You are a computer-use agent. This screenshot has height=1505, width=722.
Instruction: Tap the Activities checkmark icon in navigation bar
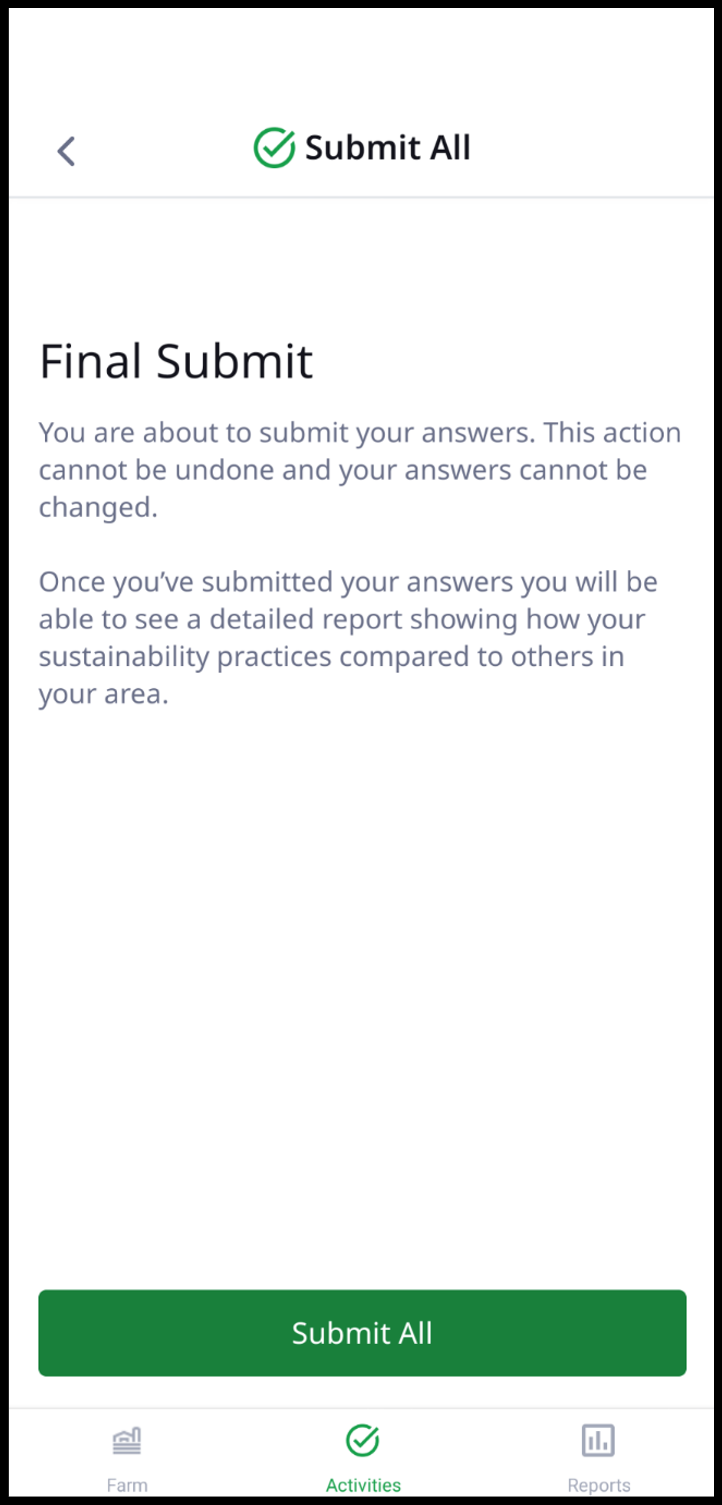coord(362,1440)
